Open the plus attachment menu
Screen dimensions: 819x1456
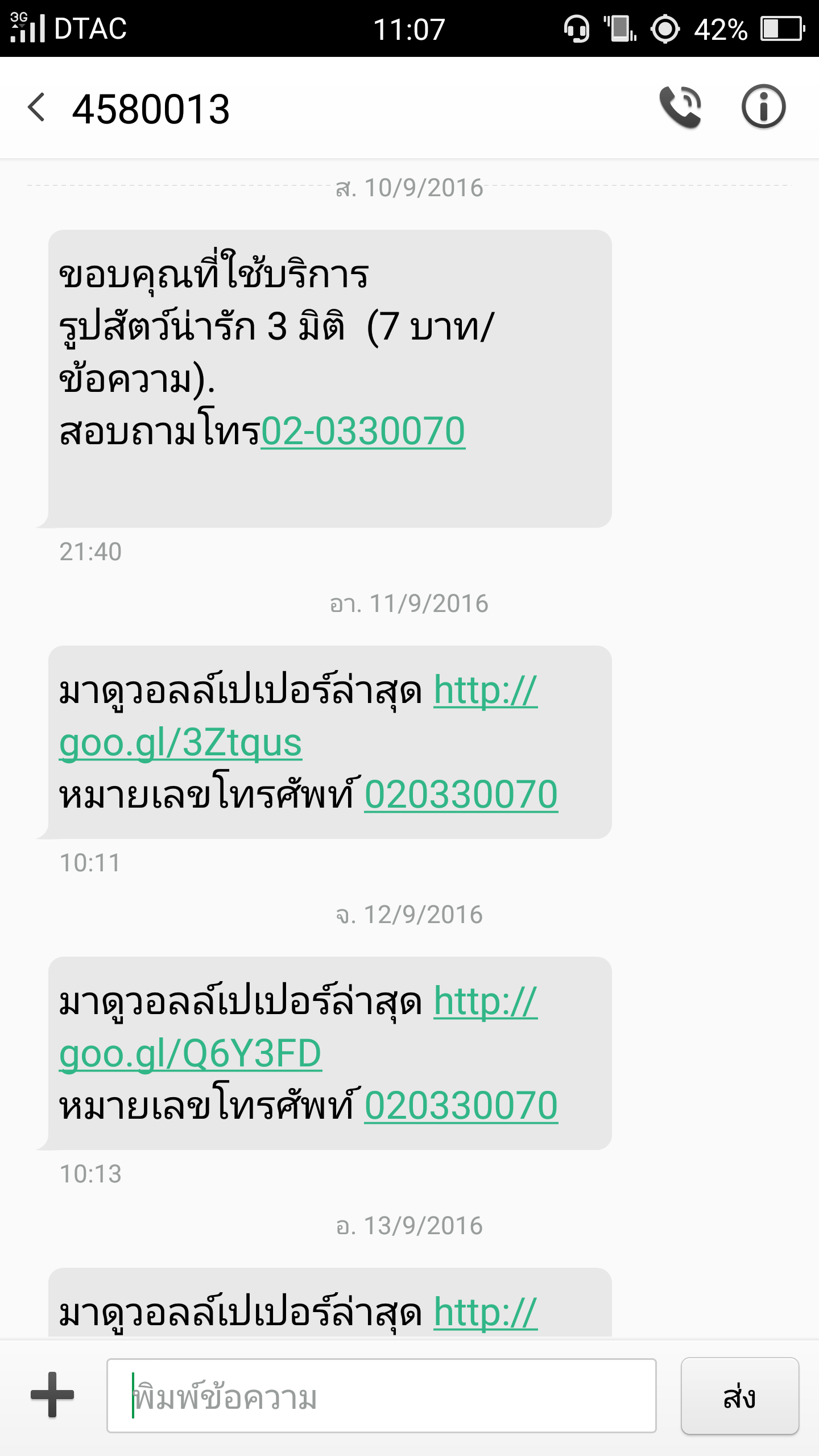pyautogui.click(x=52, y=1395)
